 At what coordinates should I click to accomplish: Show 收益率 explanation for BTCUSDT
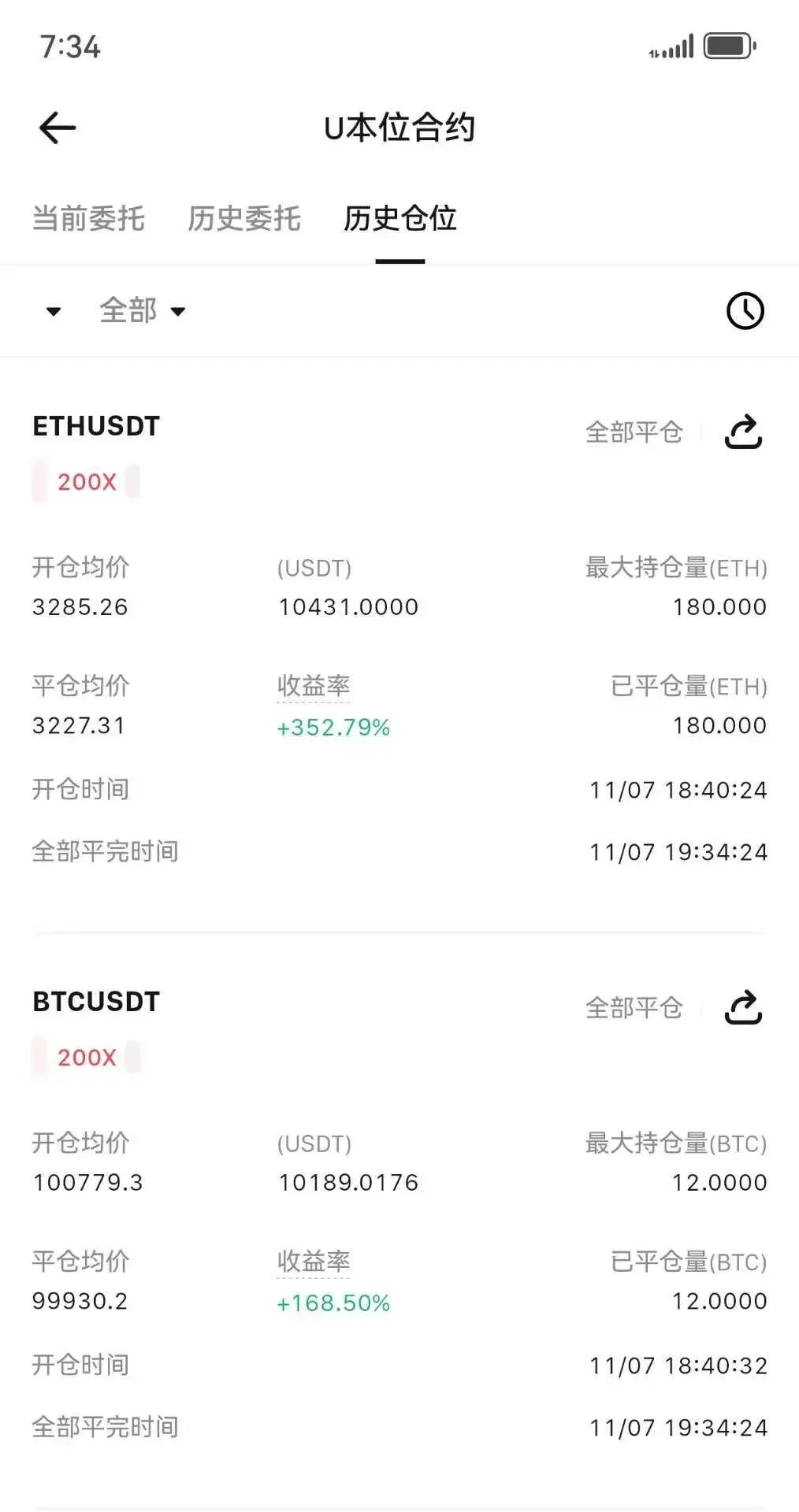pyautogui.click(x=313, y=1262)
